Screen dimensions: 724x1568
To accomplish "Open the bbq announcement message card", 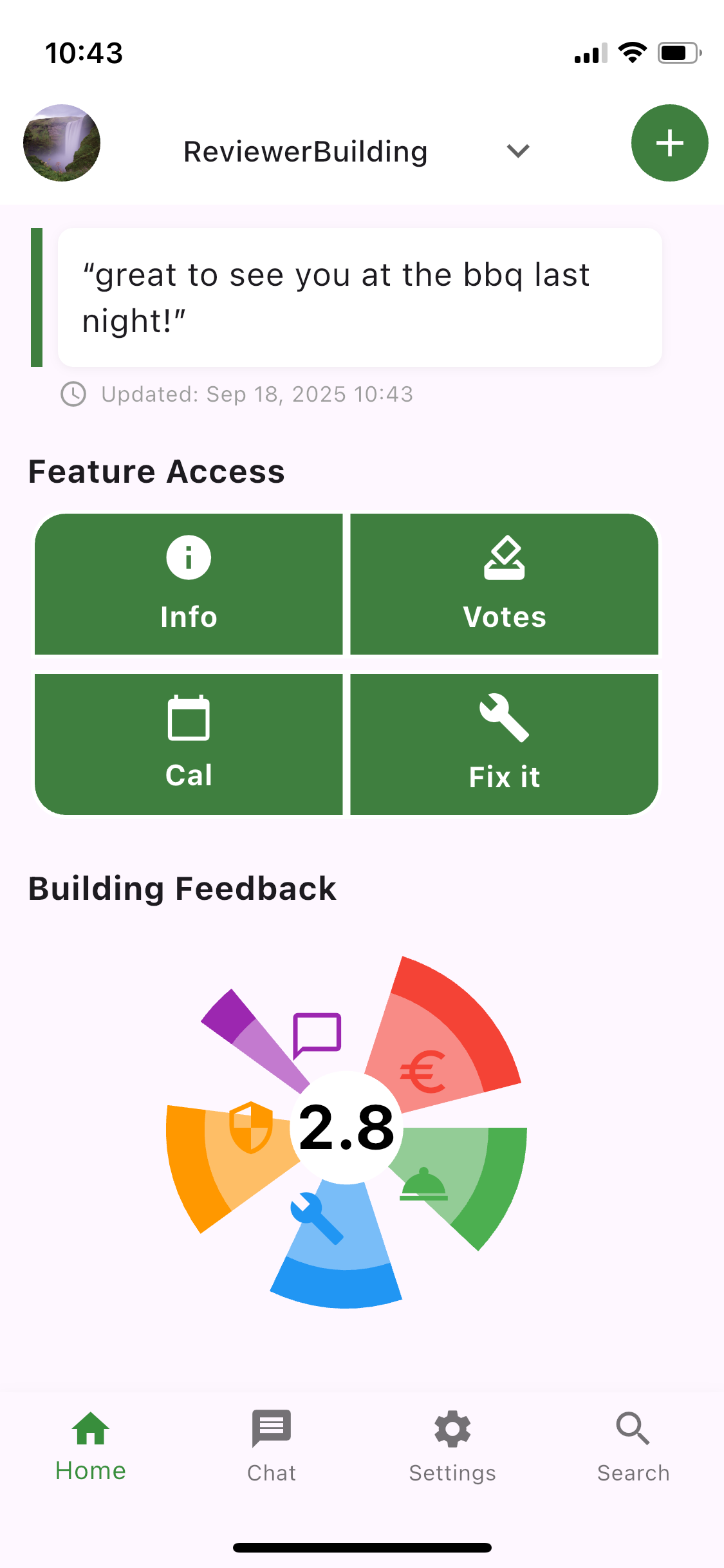I will [359, 297].
